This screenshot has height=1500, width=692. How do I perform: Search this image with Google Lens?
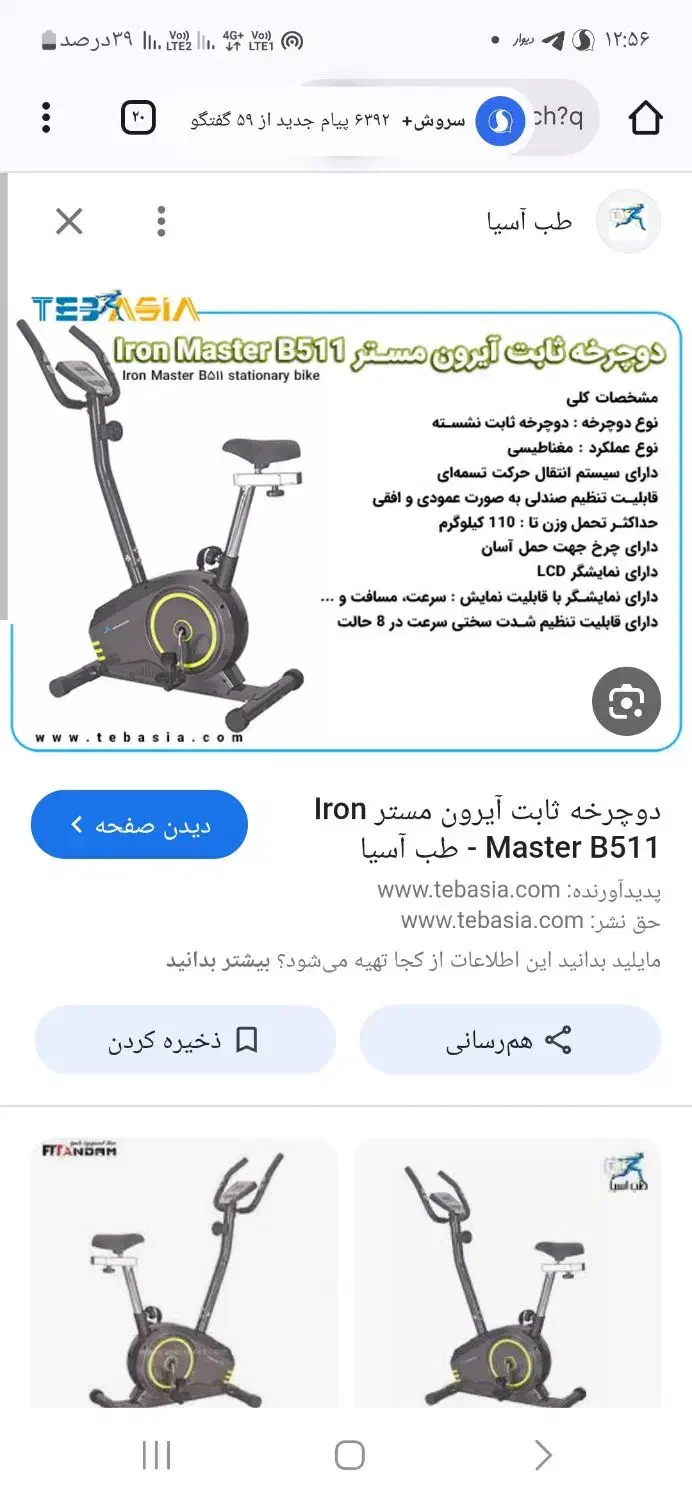click(626, 702)
